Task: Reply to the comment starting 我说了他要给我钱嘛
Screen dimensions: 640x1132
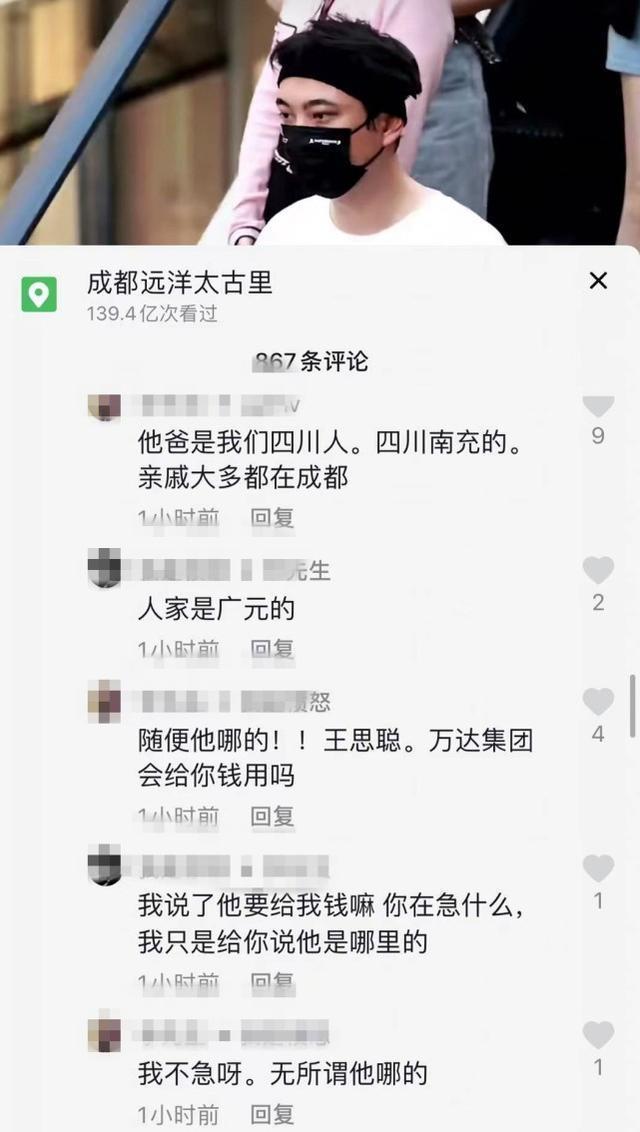Action: 272,983
